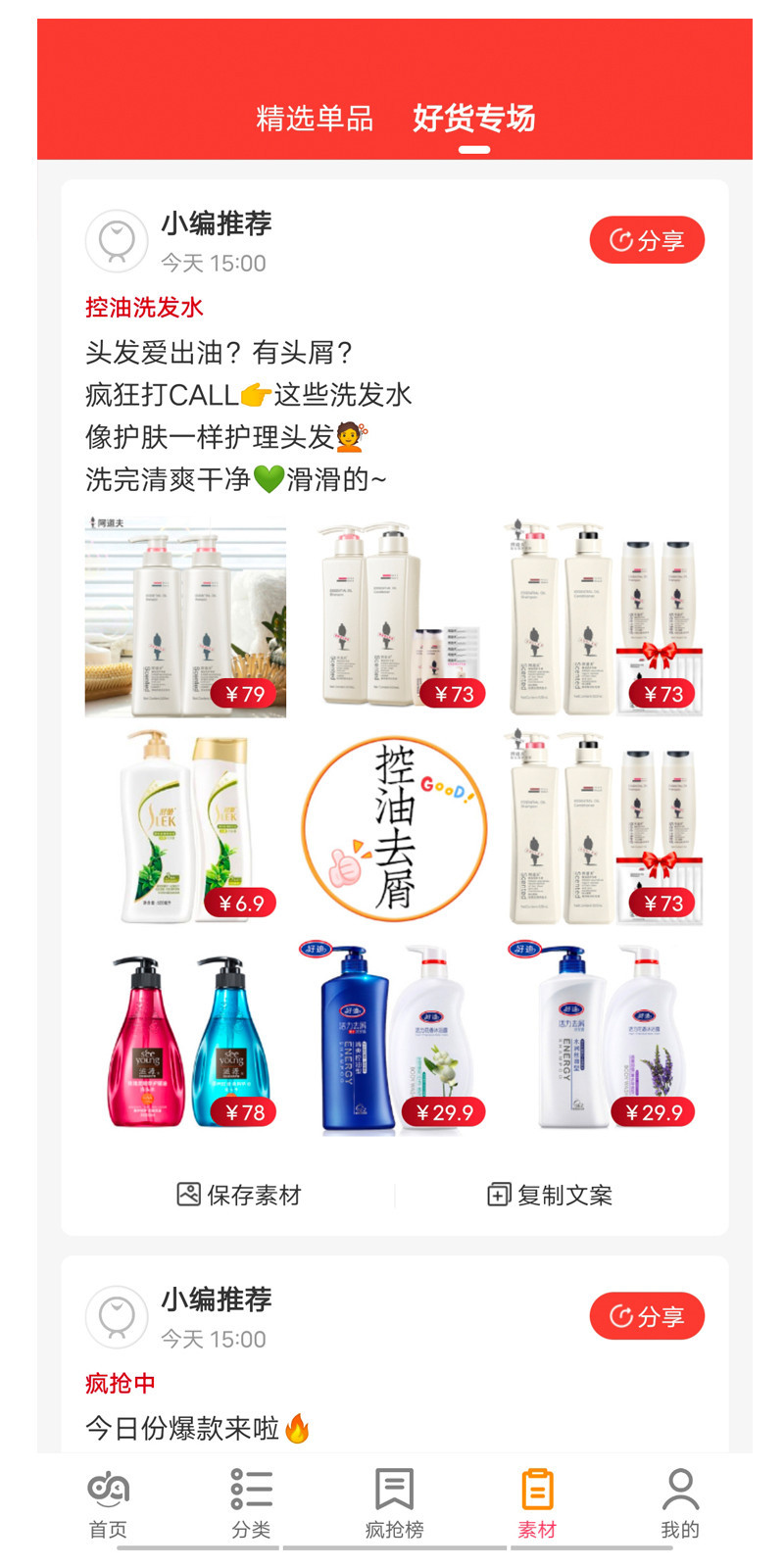784x1568 pixels.
Task: Select the 素材 tab
Action: click(537, 1504)
